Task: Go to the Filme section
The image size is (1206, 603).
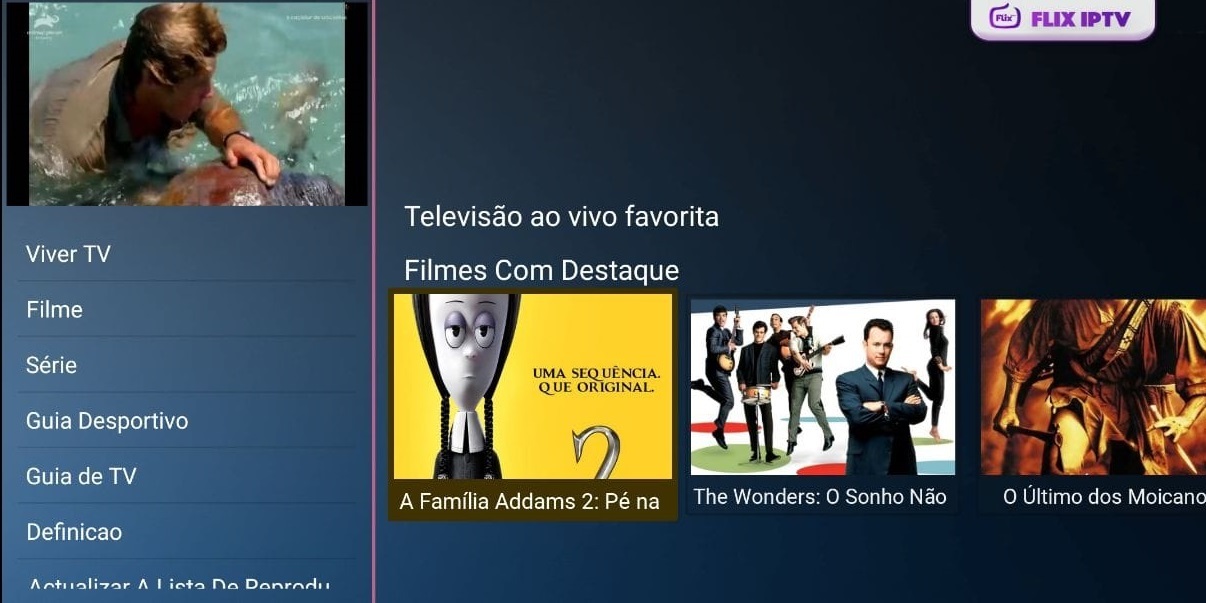Action: pyautogui.click(x=55, y=310)
